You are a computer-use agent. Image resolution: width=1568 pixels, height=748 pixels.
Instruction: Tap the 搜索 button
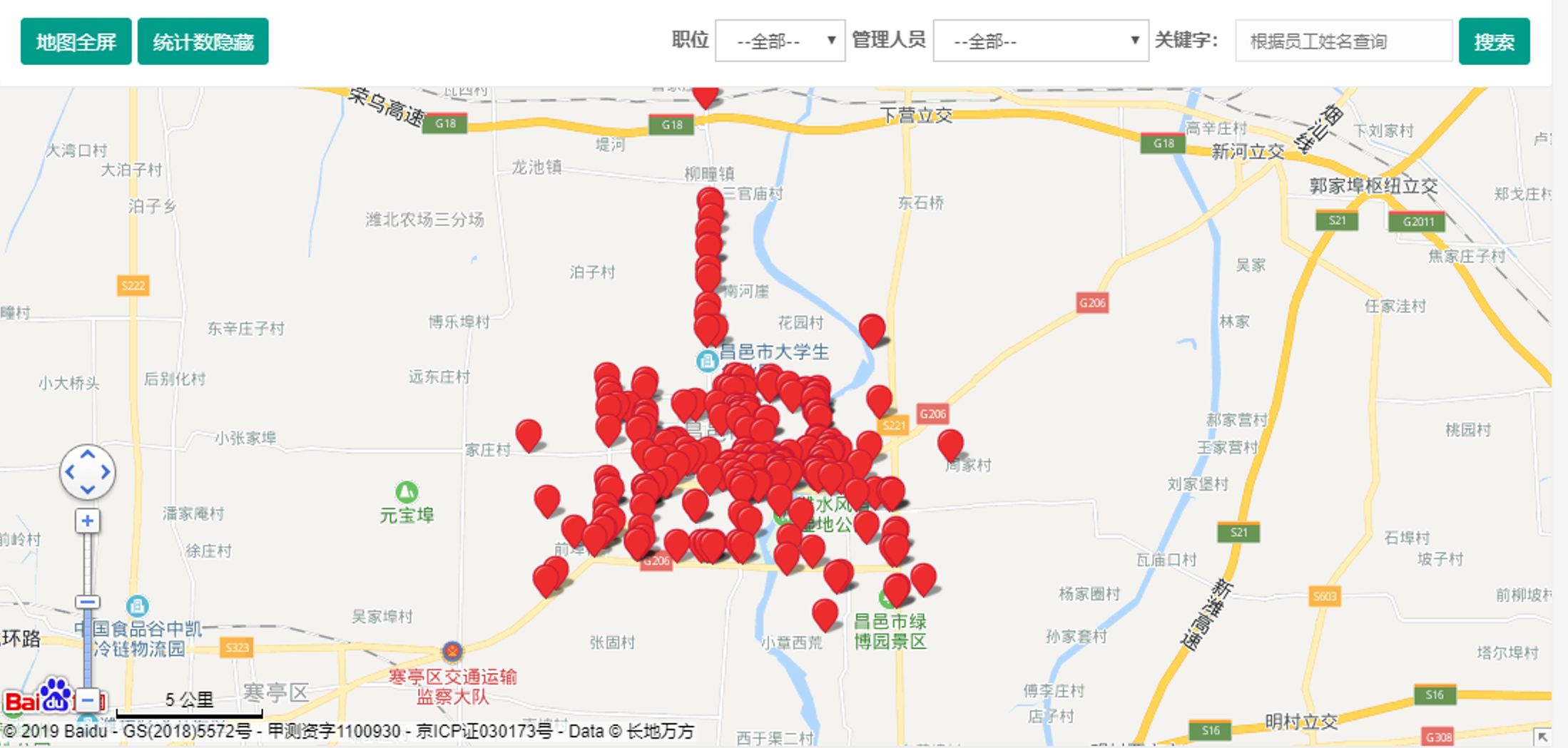pos(1493,42)
